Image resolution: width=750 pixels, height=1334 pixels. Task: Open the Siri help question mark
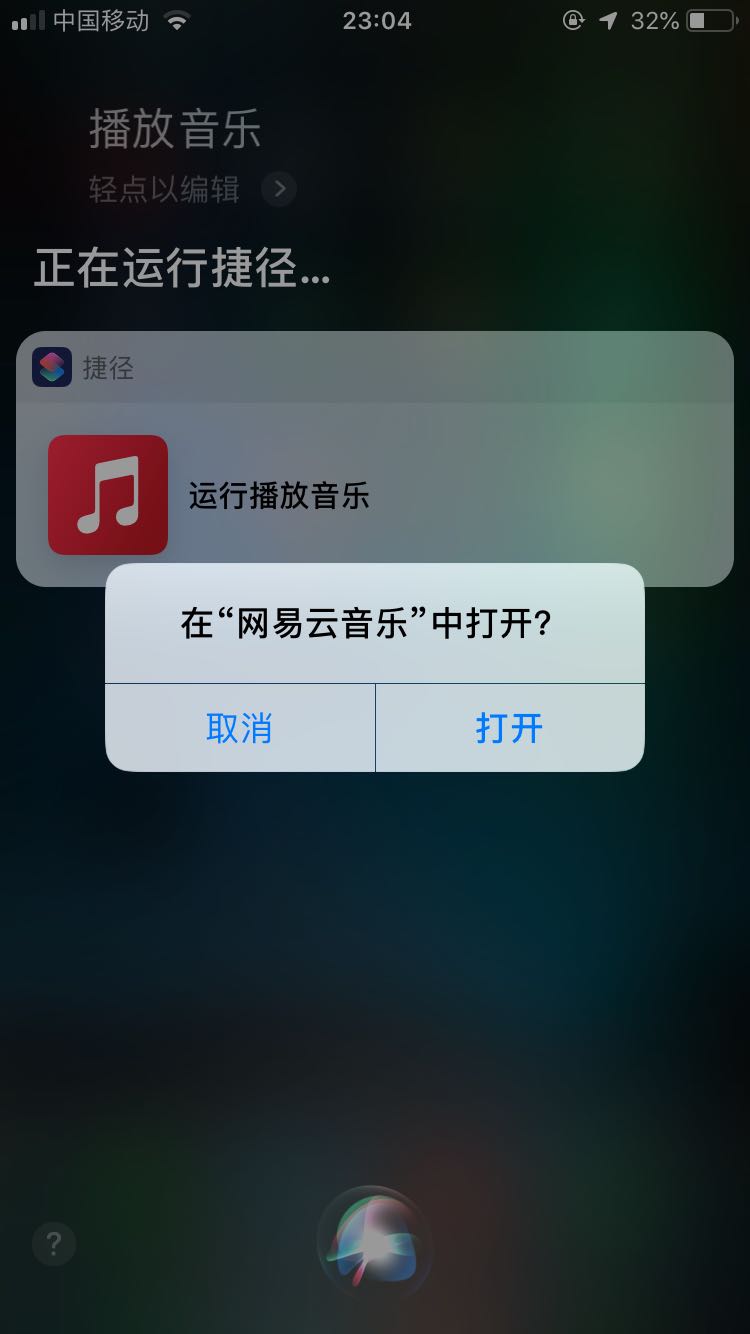[x=54, y=1244]
